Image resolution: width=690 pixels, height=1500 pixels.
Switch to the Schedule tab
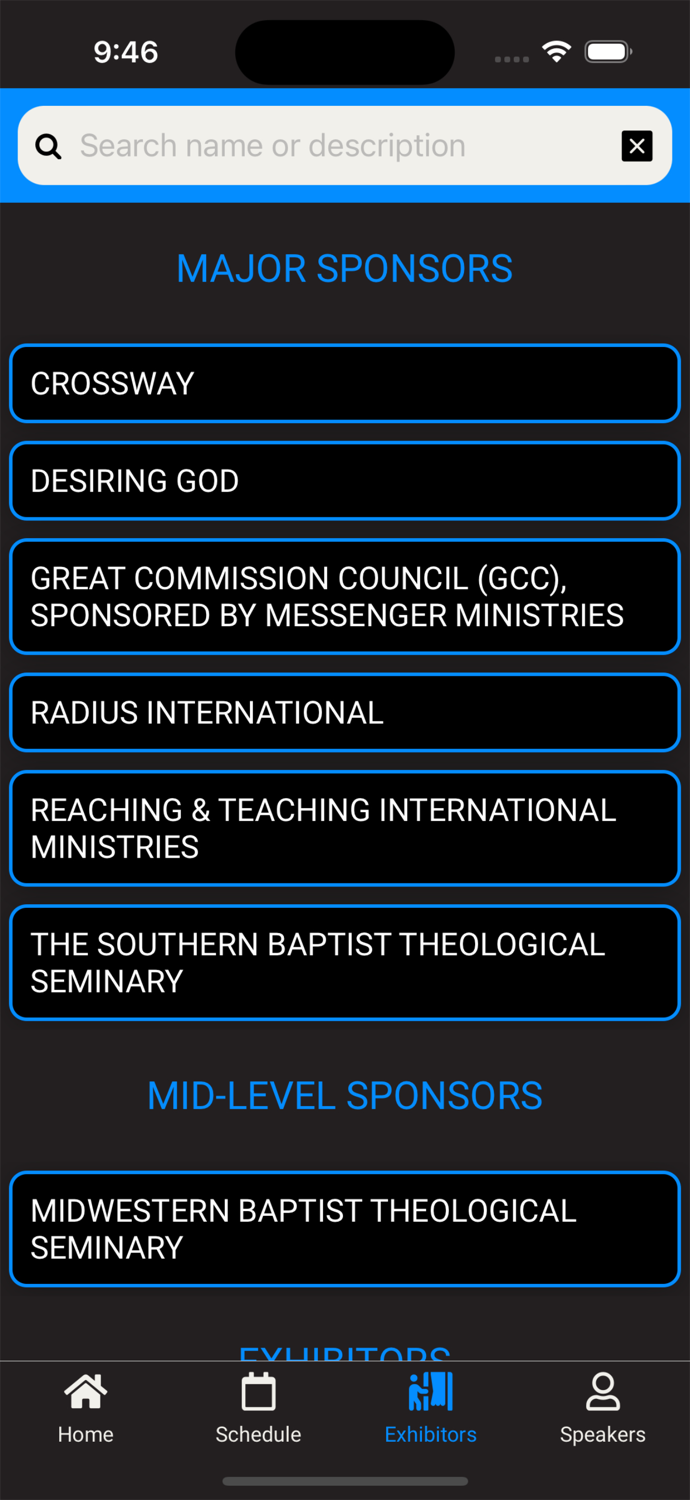258,1408
